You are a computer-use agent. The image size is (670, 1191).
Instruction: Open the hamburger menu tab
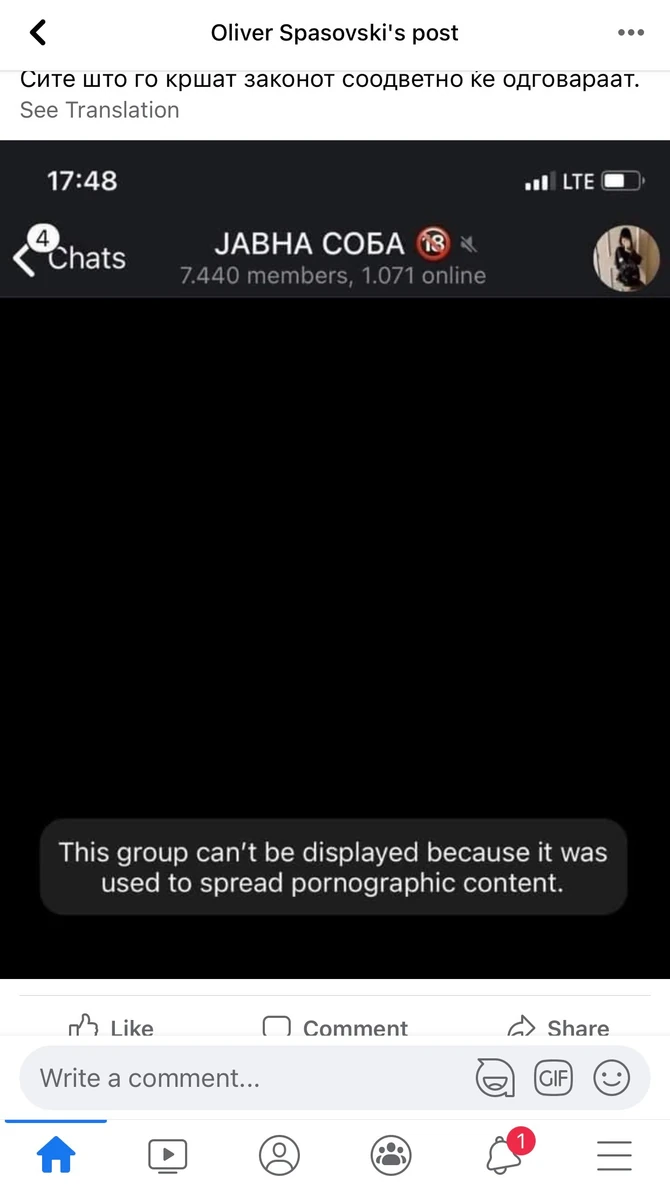(x=614, y=1156)
